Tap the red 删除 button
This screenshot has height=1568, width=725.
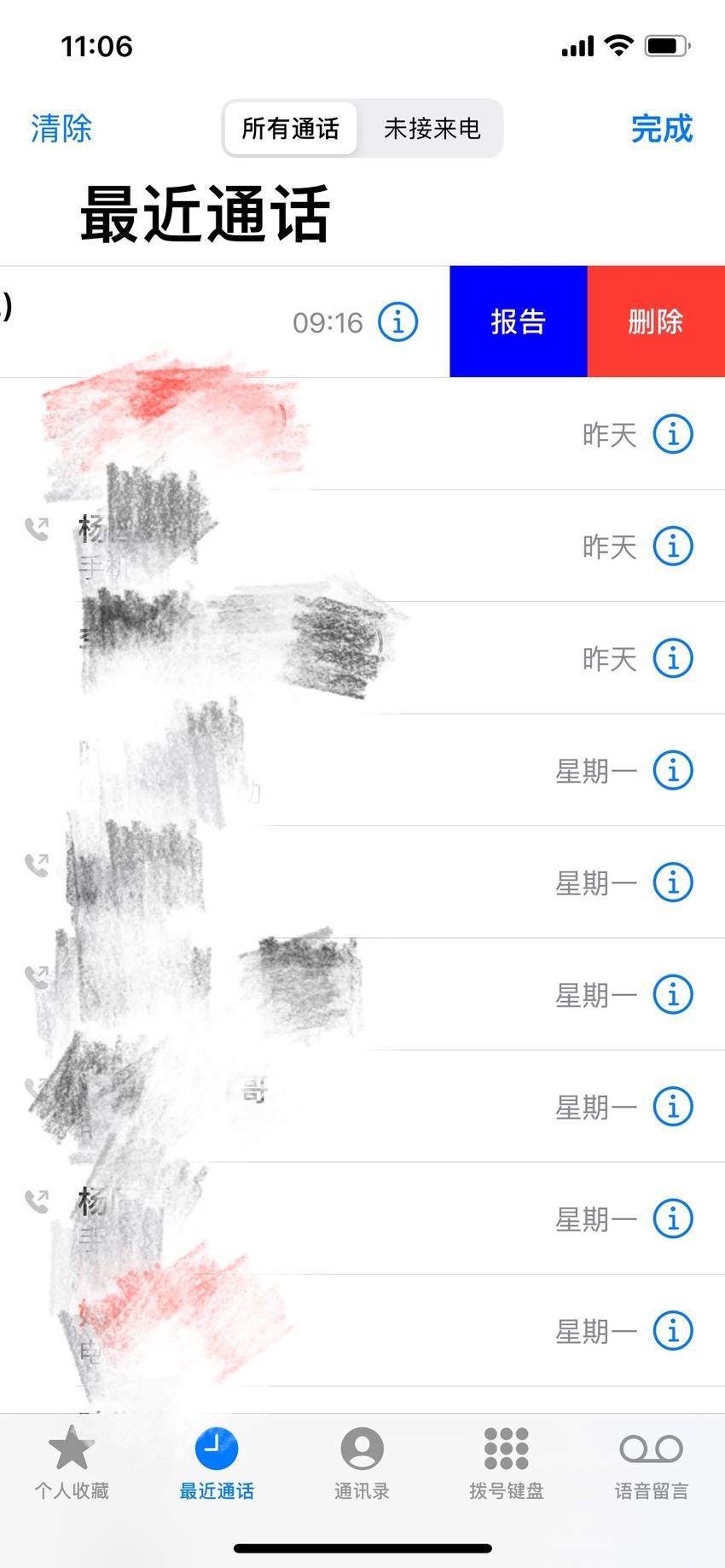tap(656, 321)
